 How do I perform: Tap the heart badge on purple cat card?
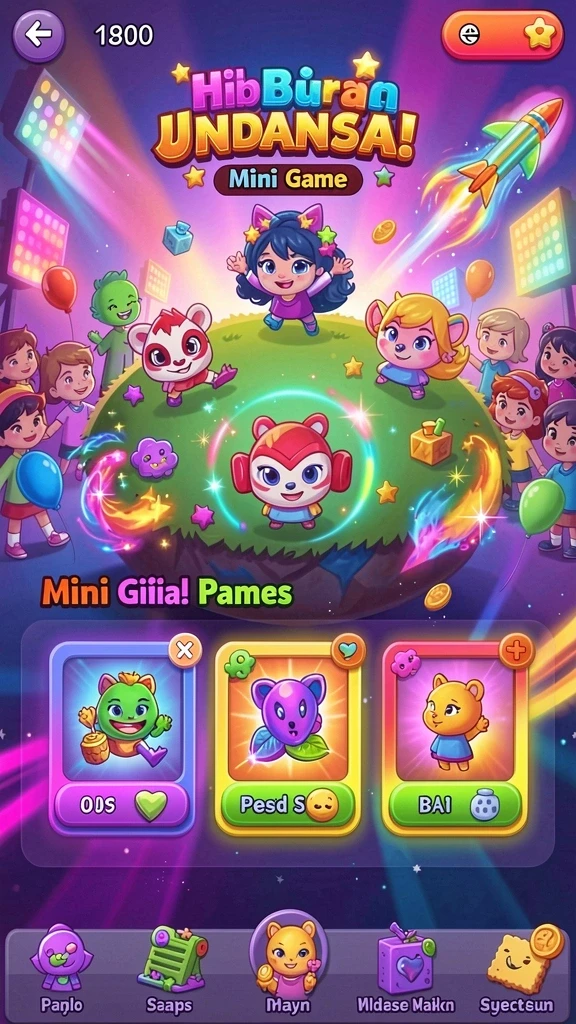348,650
